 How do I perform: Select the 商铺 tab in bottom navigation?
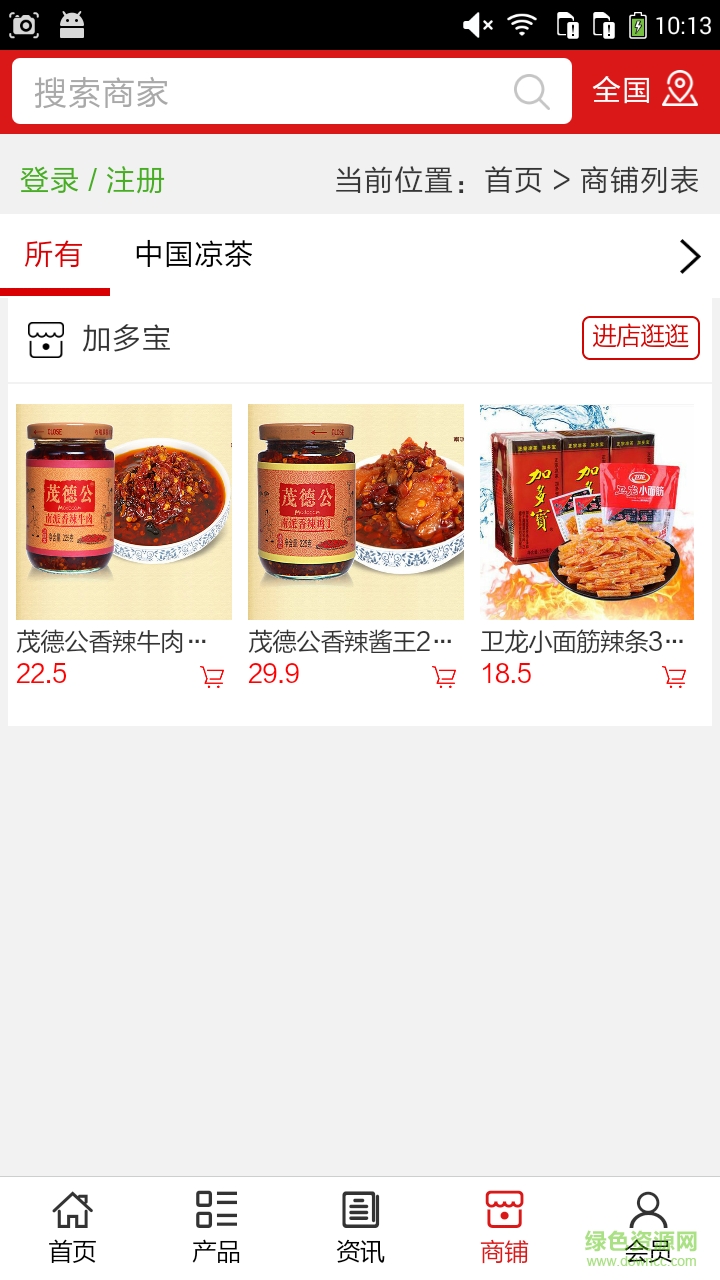503,1222
